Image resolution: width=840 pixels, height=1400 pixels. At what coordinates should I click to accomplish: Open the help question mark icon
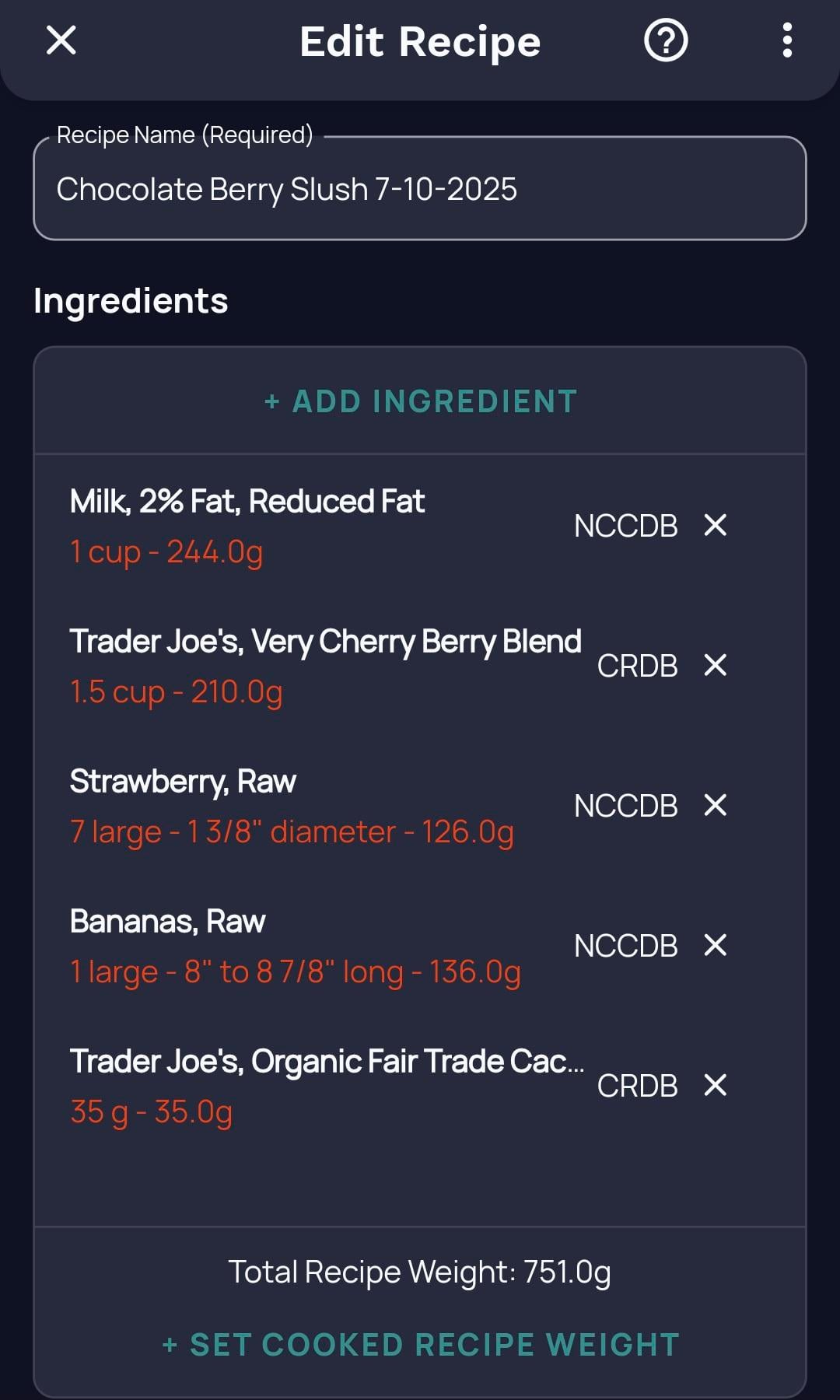(666, 40)
